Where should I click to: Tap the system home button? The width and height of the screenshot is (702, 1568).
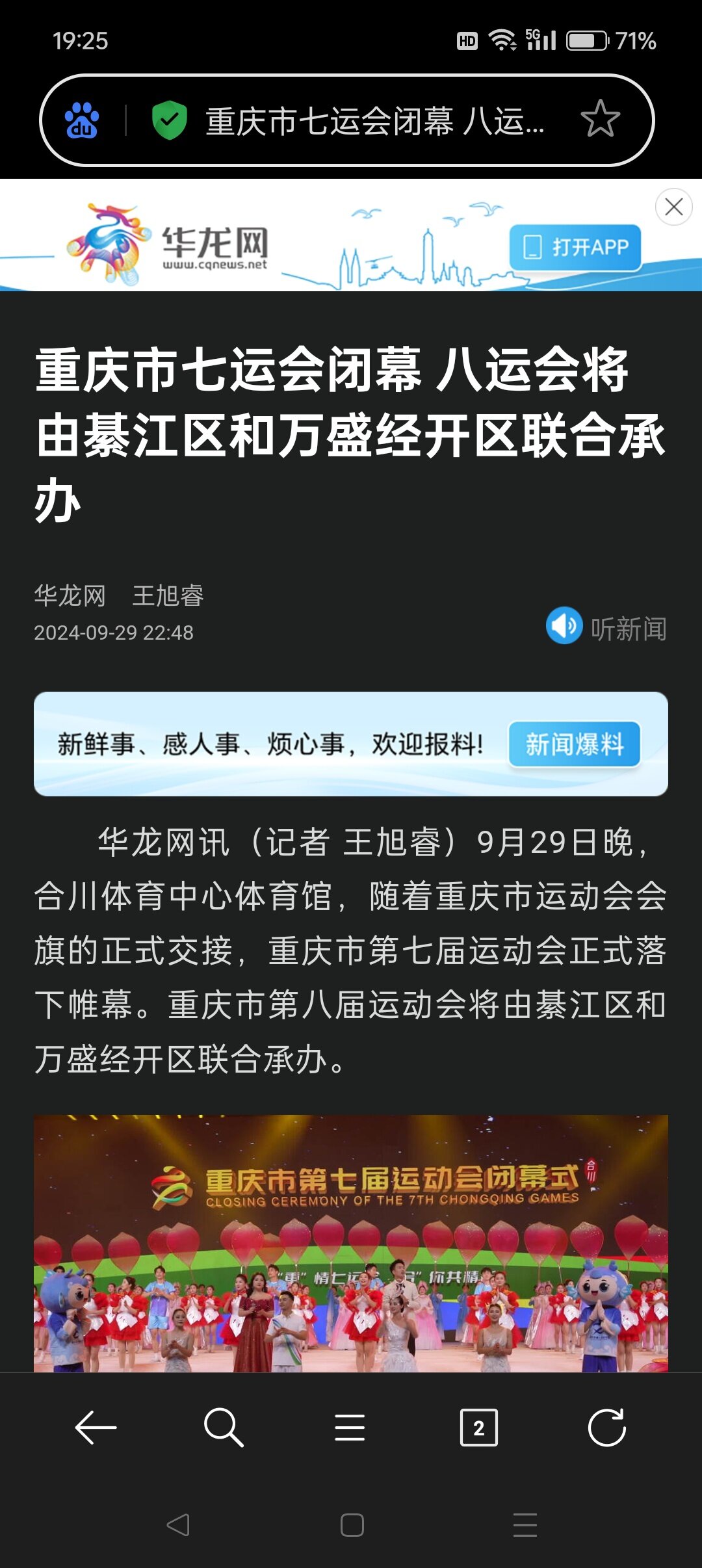pos(352,1524)
